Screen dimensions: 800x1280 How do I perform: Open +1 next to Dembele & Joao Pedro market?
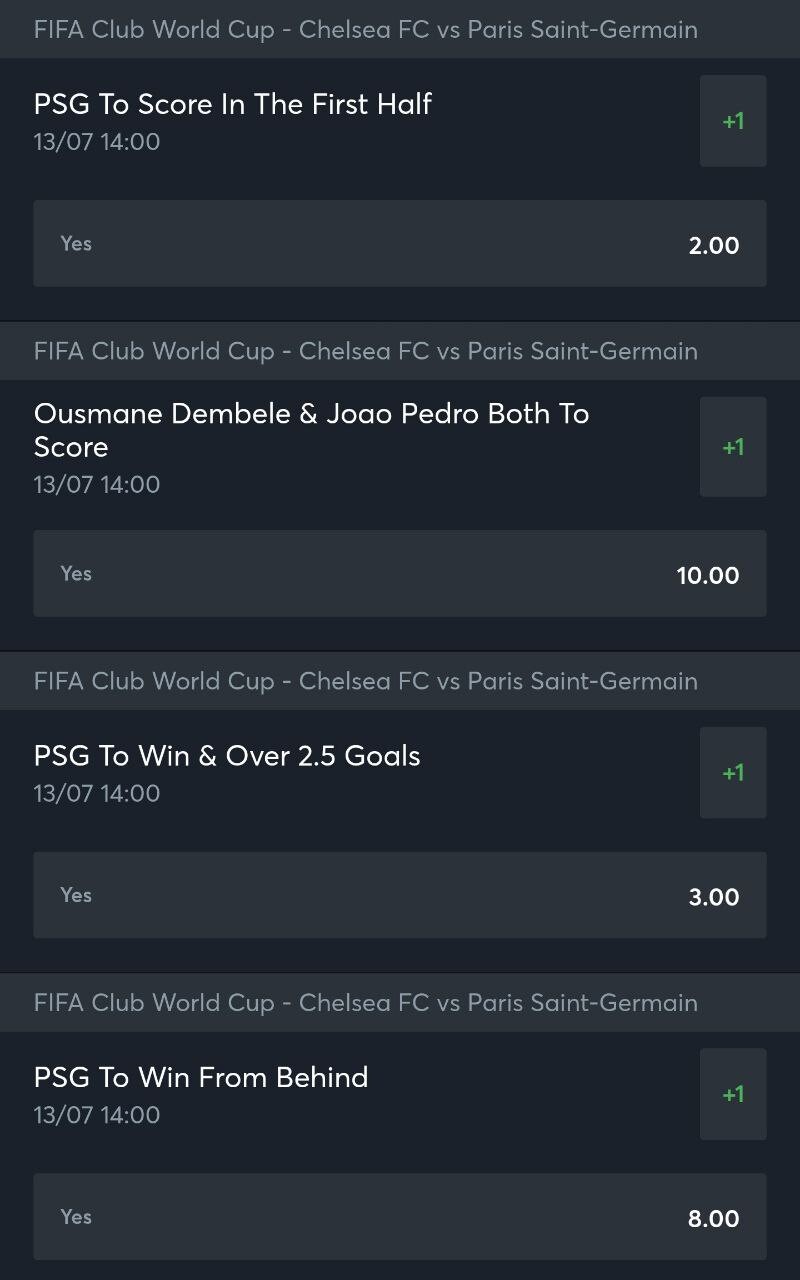coord(733,447)
